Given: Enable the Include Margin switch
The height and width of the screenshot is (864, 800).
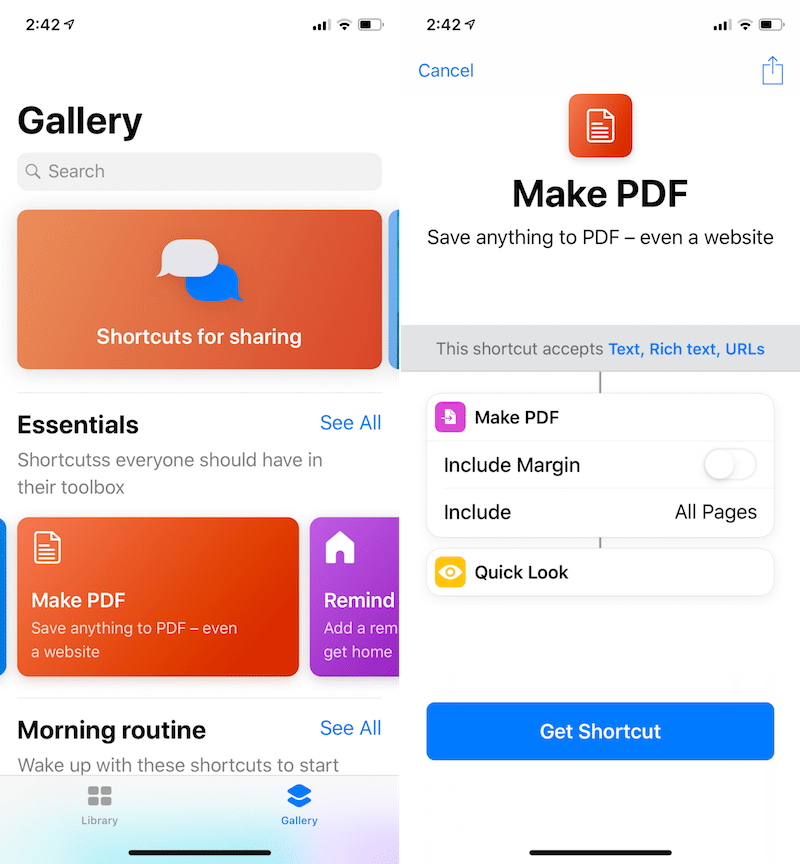Looking at the screenshot, I should tap(730, 465).
